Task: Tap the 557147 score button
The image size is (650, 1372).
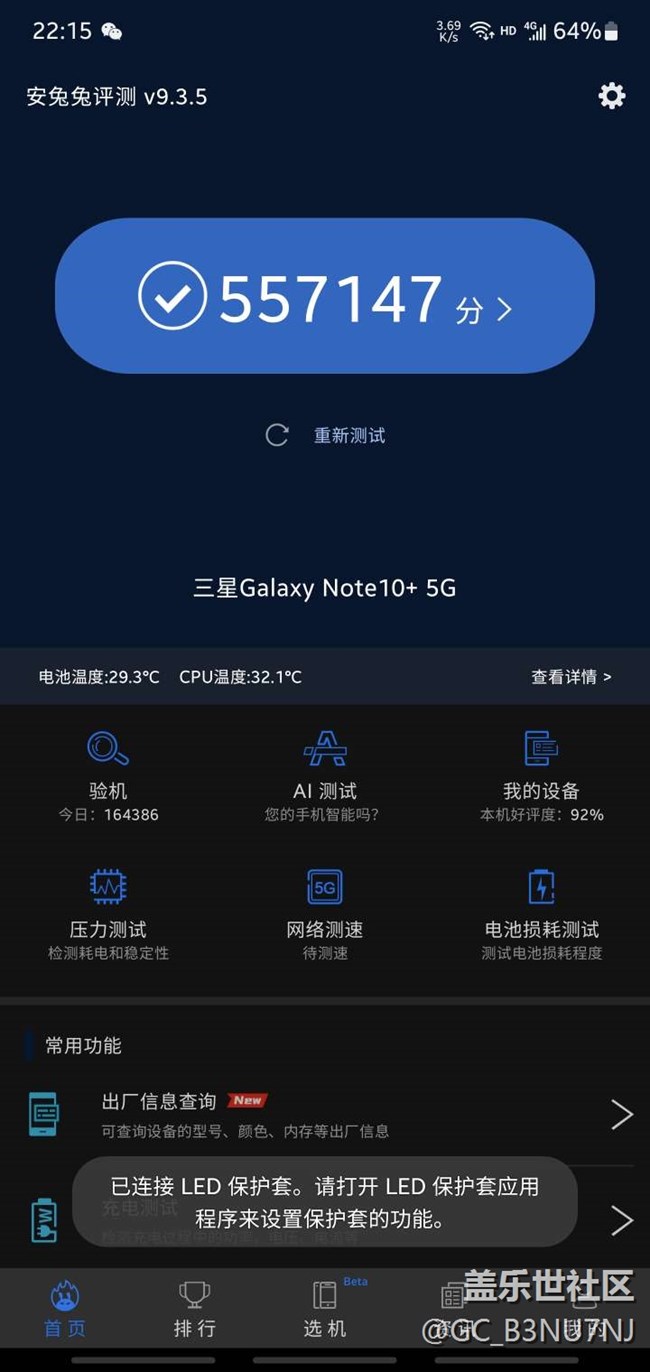Action: [325, 297]
